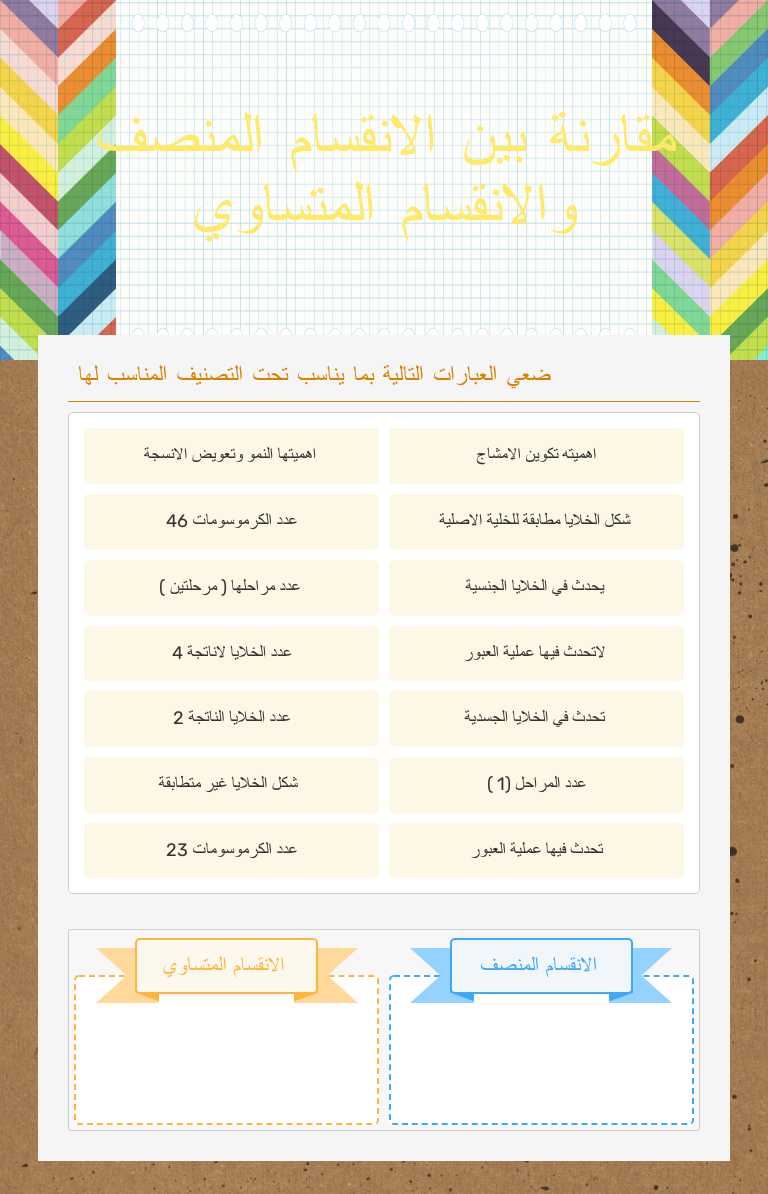
Task: Click the 'اهميتها النمو وتعويض الانسجة' card
Action: (231, 454)
